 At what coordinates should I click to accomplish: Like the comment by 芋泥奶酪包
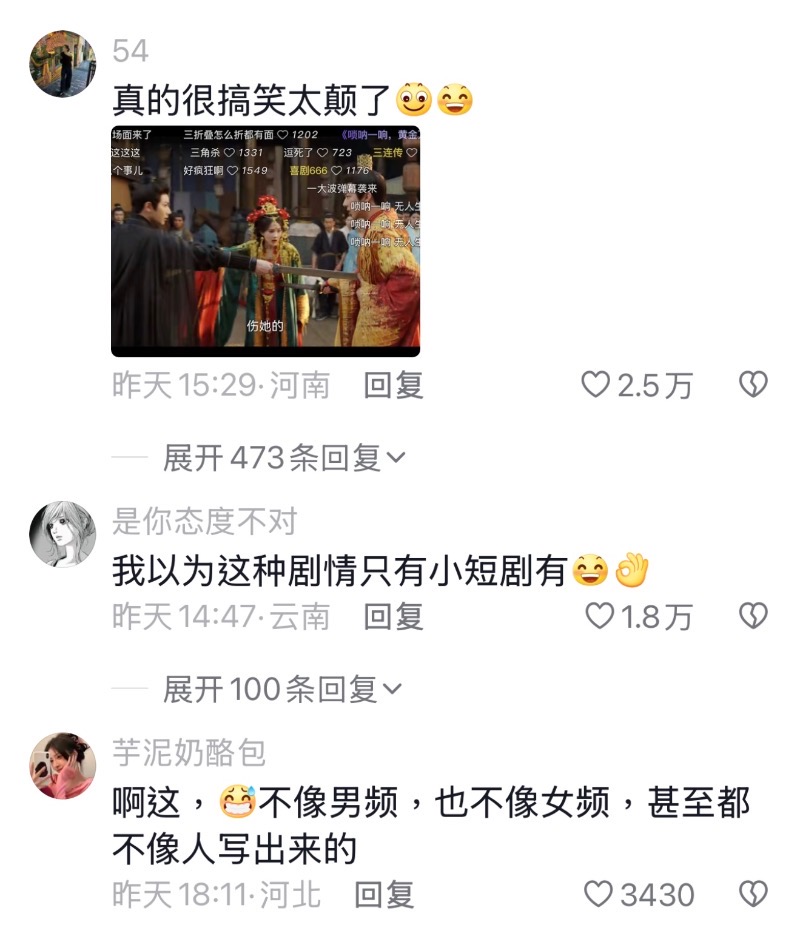click(598, 894)
